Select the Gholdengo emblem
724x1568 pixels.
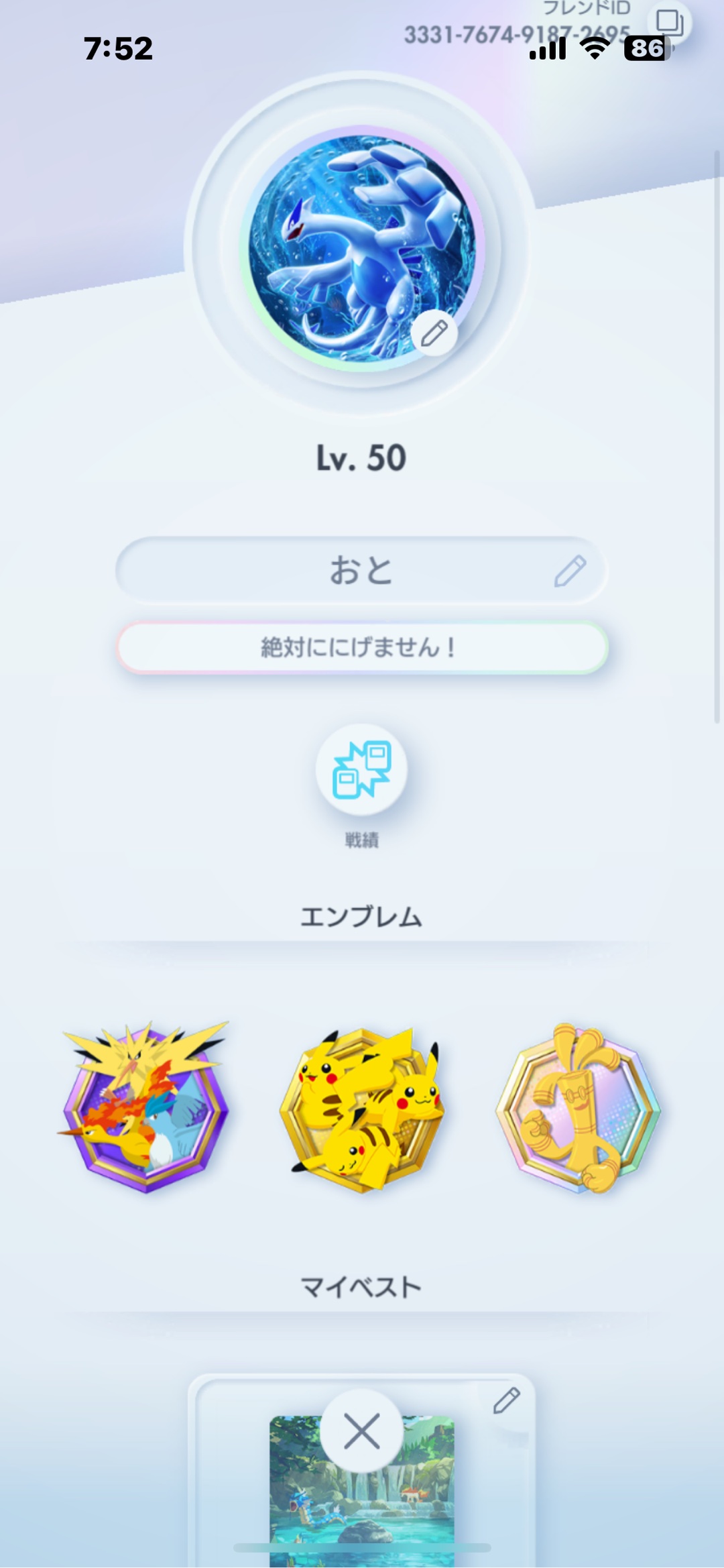578,1108
